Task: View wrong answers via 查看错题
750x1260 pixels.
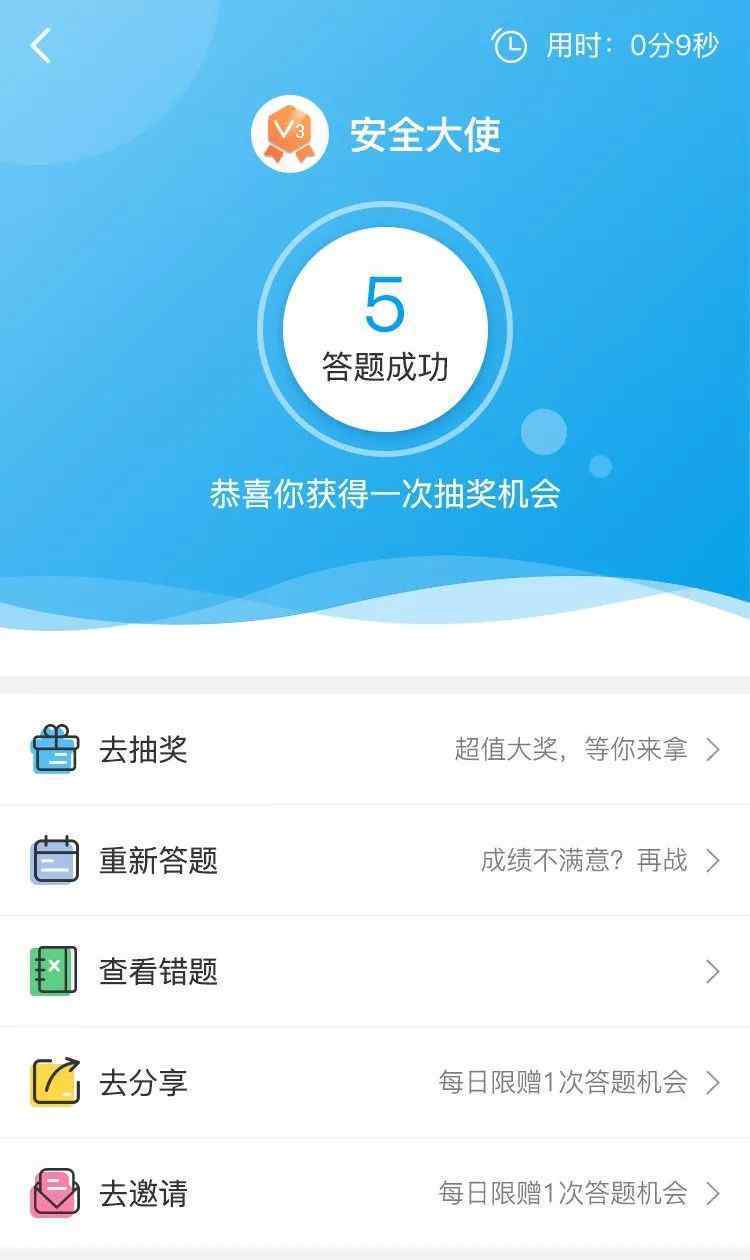Action: [375, 971]
